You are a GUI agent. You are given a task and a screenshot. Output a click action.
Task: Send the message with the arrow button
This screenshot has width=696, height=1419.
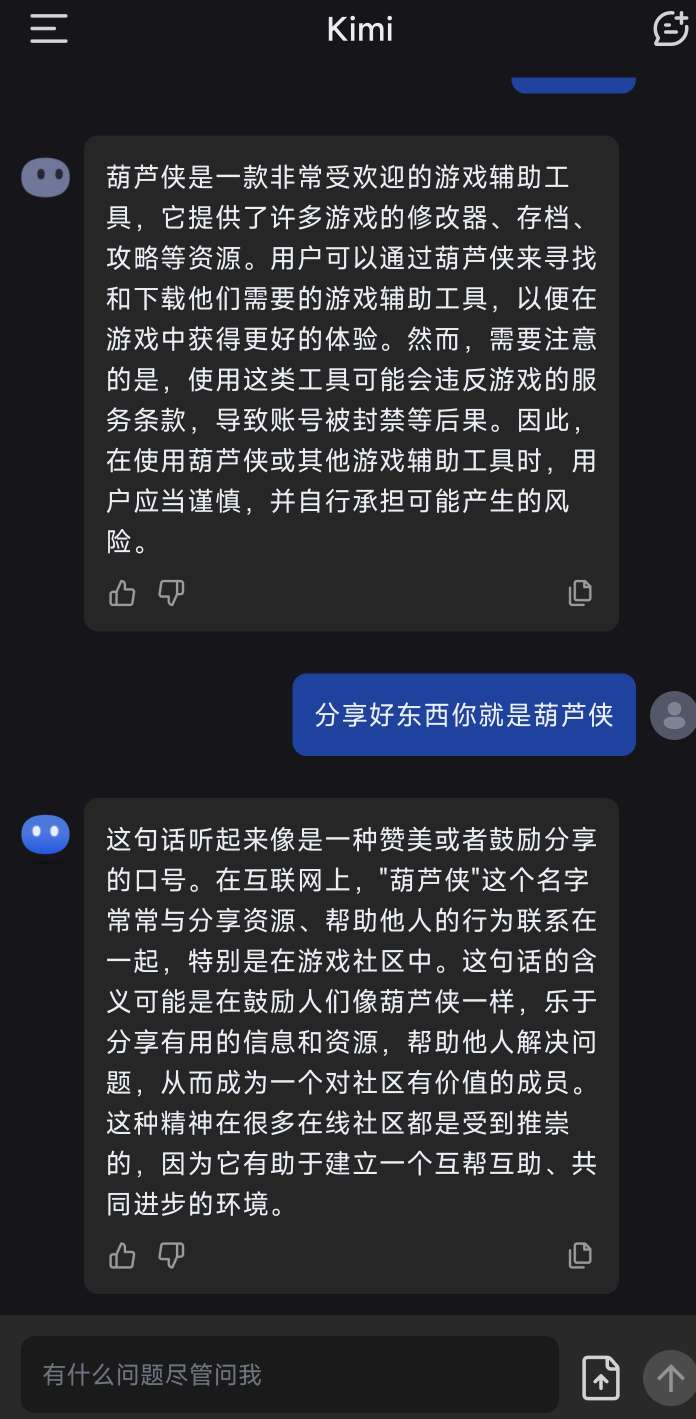669,1378
